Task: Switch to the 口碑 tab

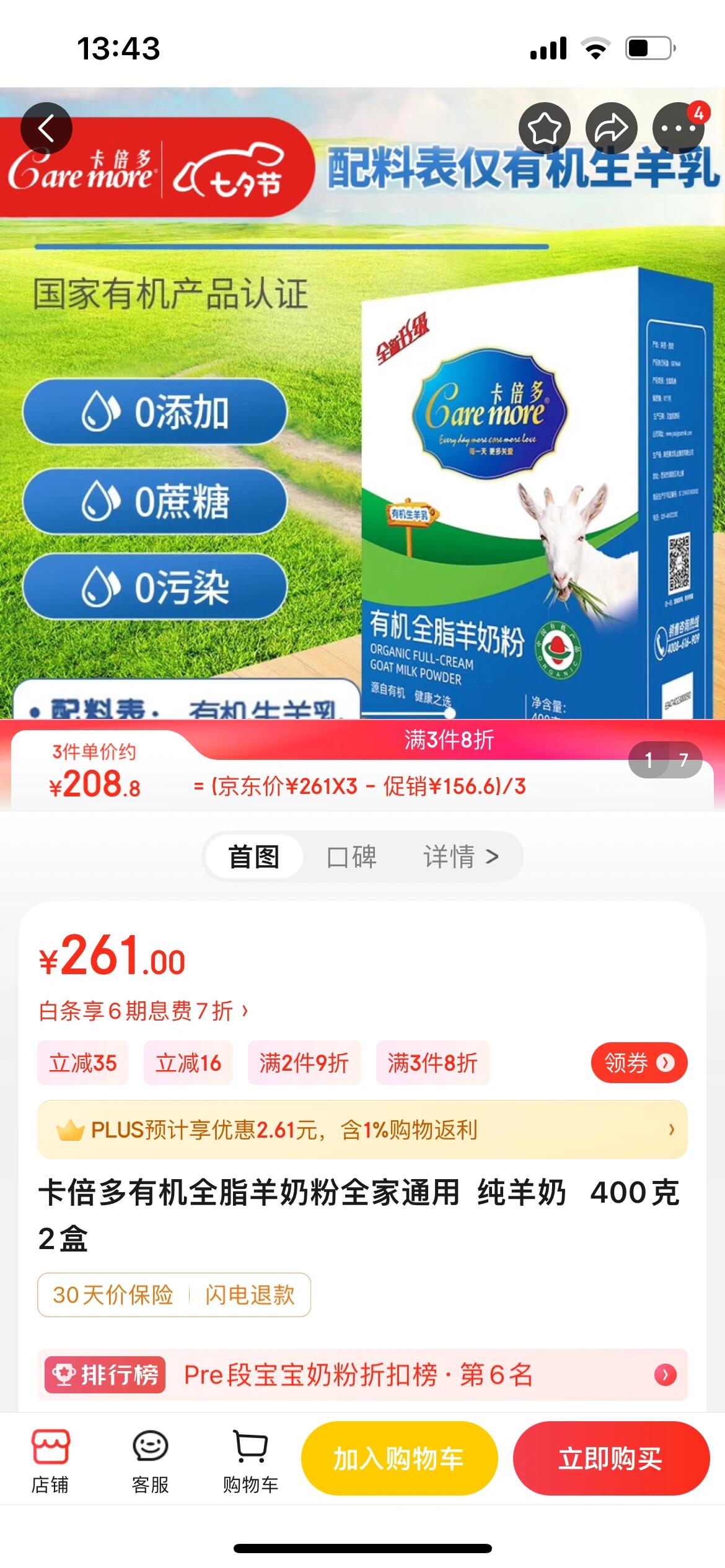Action: (x=352, y=856)
